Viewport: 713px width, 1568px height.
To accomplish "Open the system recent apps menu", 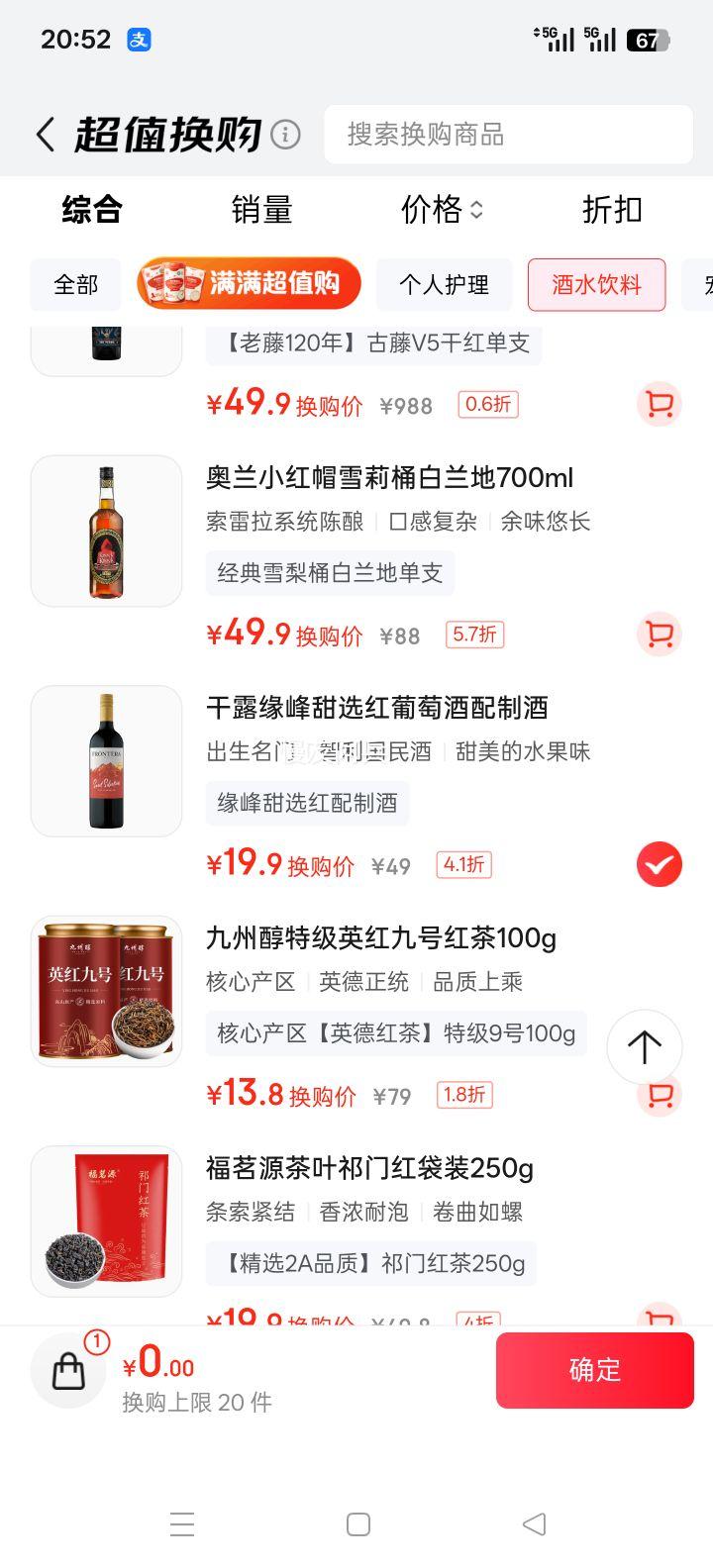I will 182,1524.
